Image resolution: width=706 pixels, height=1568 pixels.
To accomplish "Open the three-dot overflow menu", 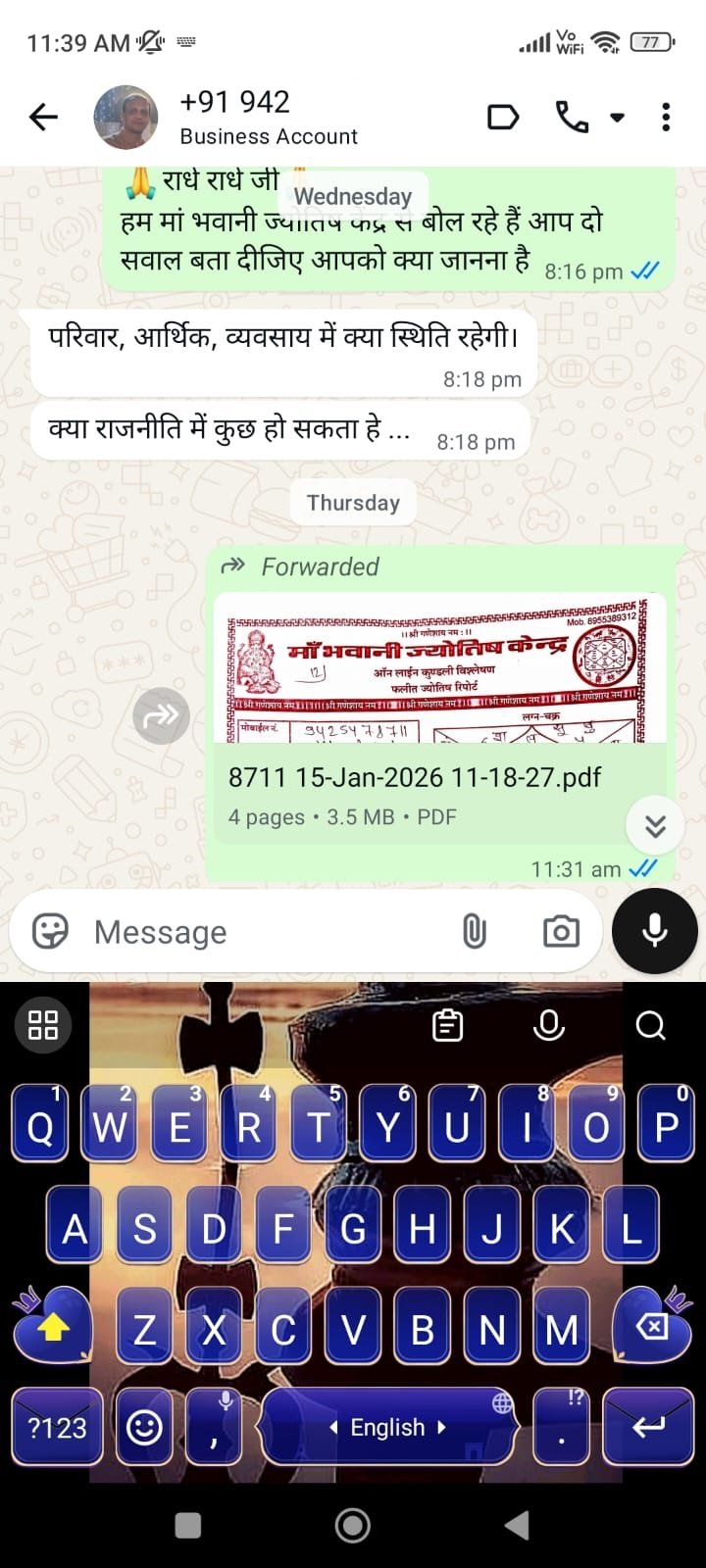I will [x=666, y=118].
